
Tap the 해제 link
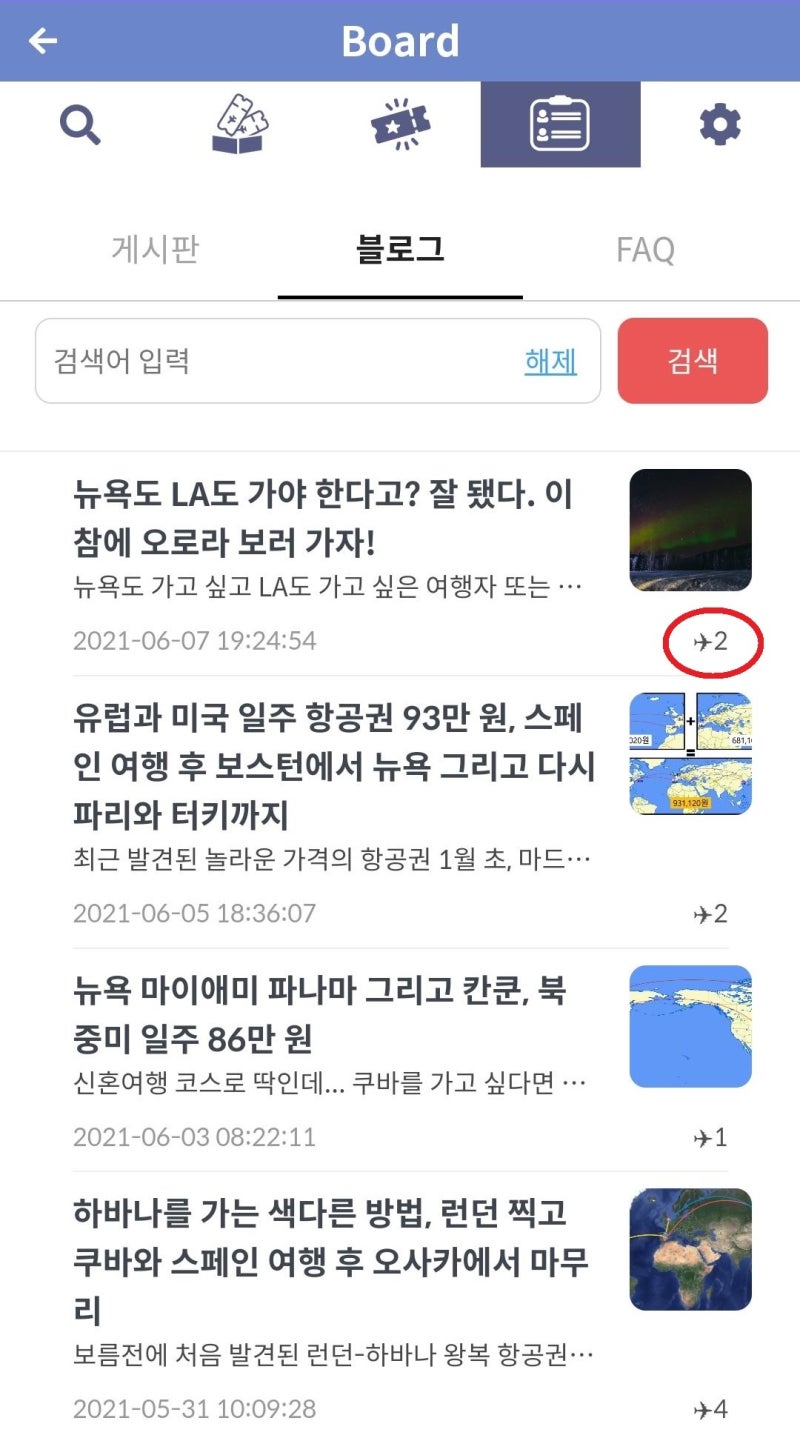pyautogui.click(x=551, y=361)
